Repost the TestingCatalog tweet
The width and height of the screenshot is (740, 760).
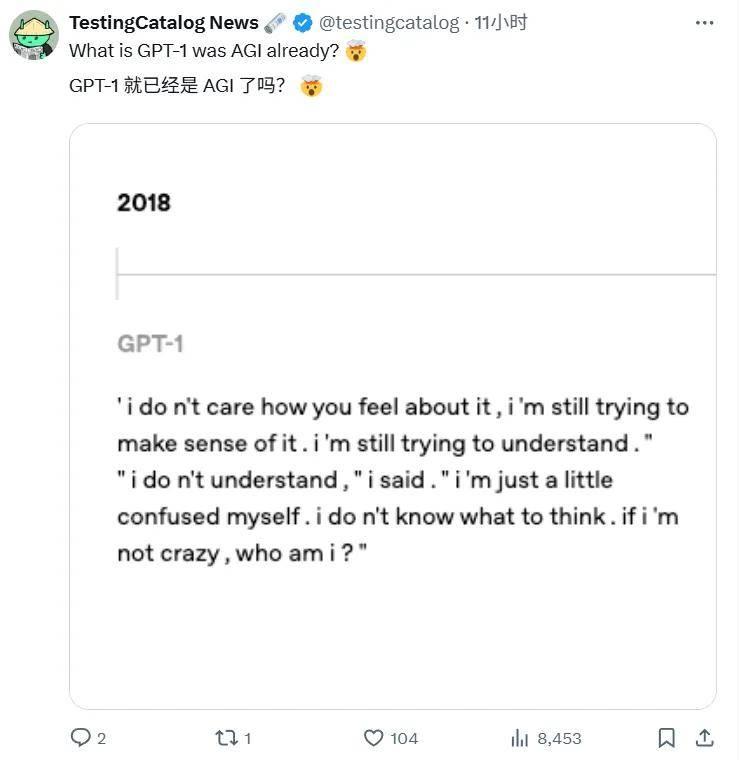225,738
